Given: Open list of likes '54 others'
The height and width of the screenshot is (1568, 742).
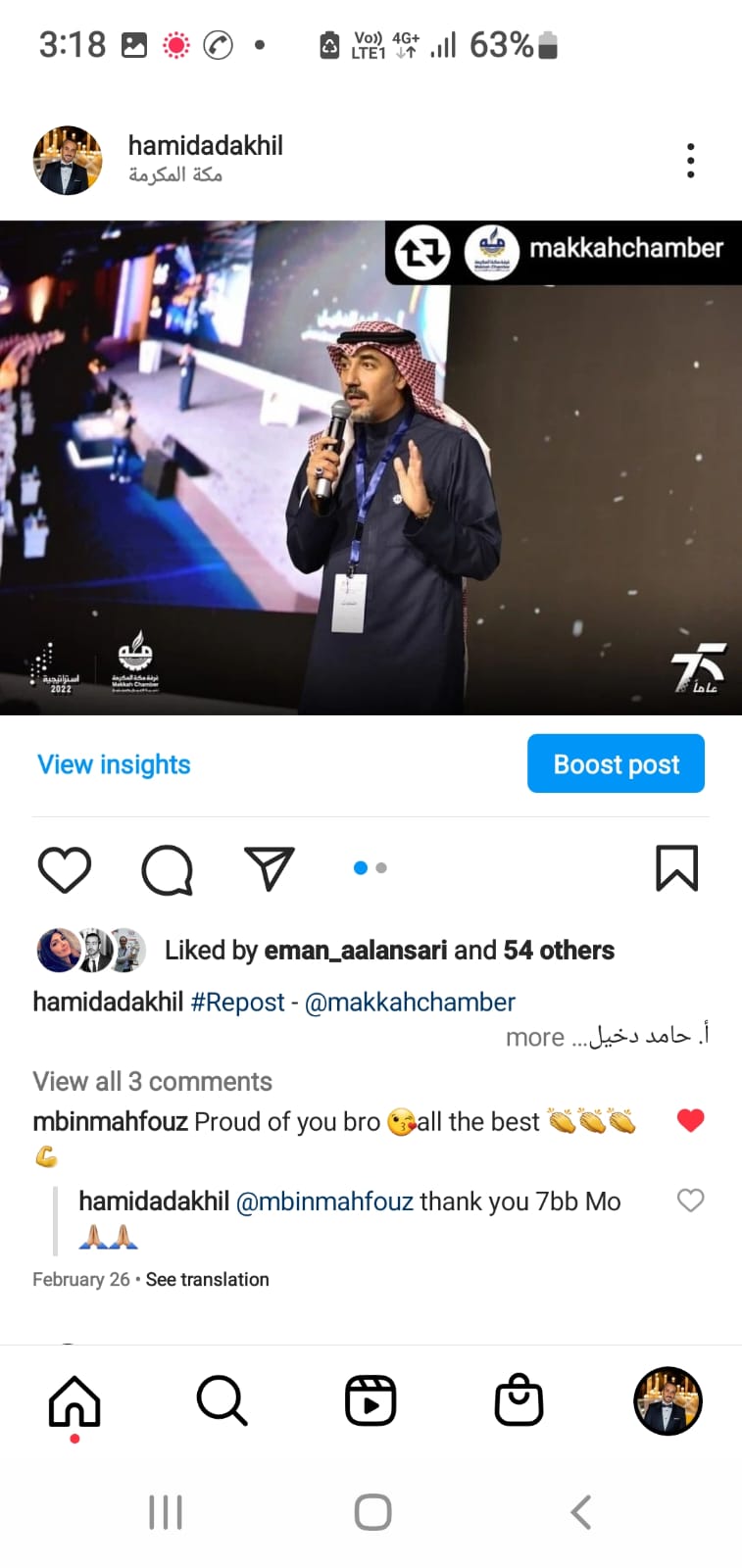Looking at the screenshot, I should (559, 950).
